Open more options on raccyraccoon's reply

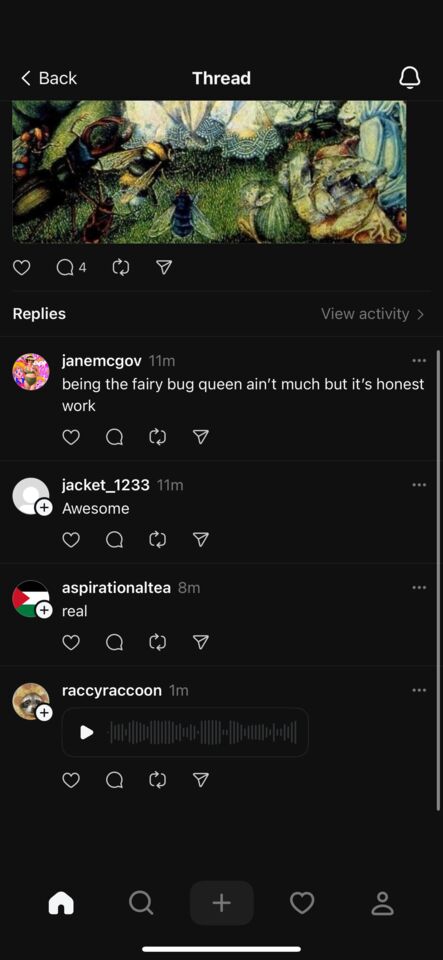419,691
